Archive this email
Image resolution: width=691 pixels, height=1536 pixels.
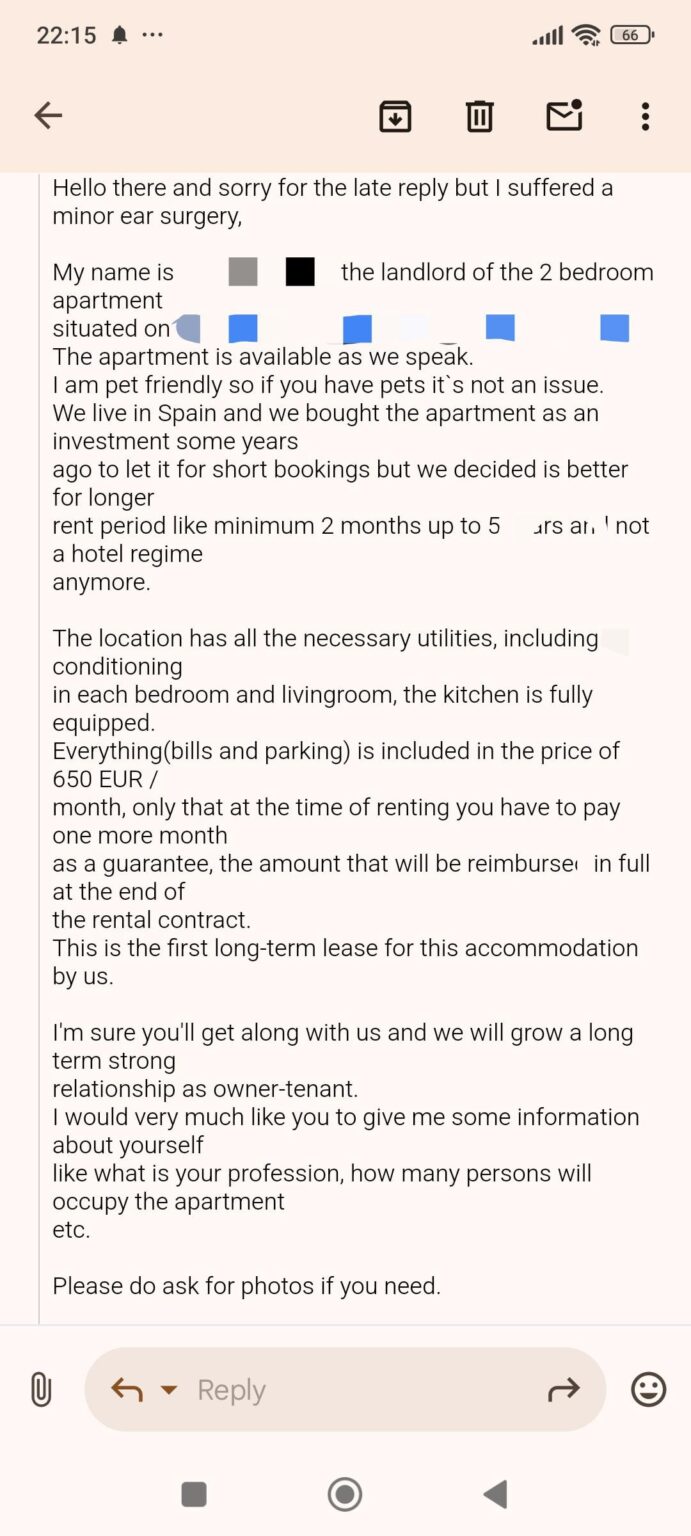396,116
